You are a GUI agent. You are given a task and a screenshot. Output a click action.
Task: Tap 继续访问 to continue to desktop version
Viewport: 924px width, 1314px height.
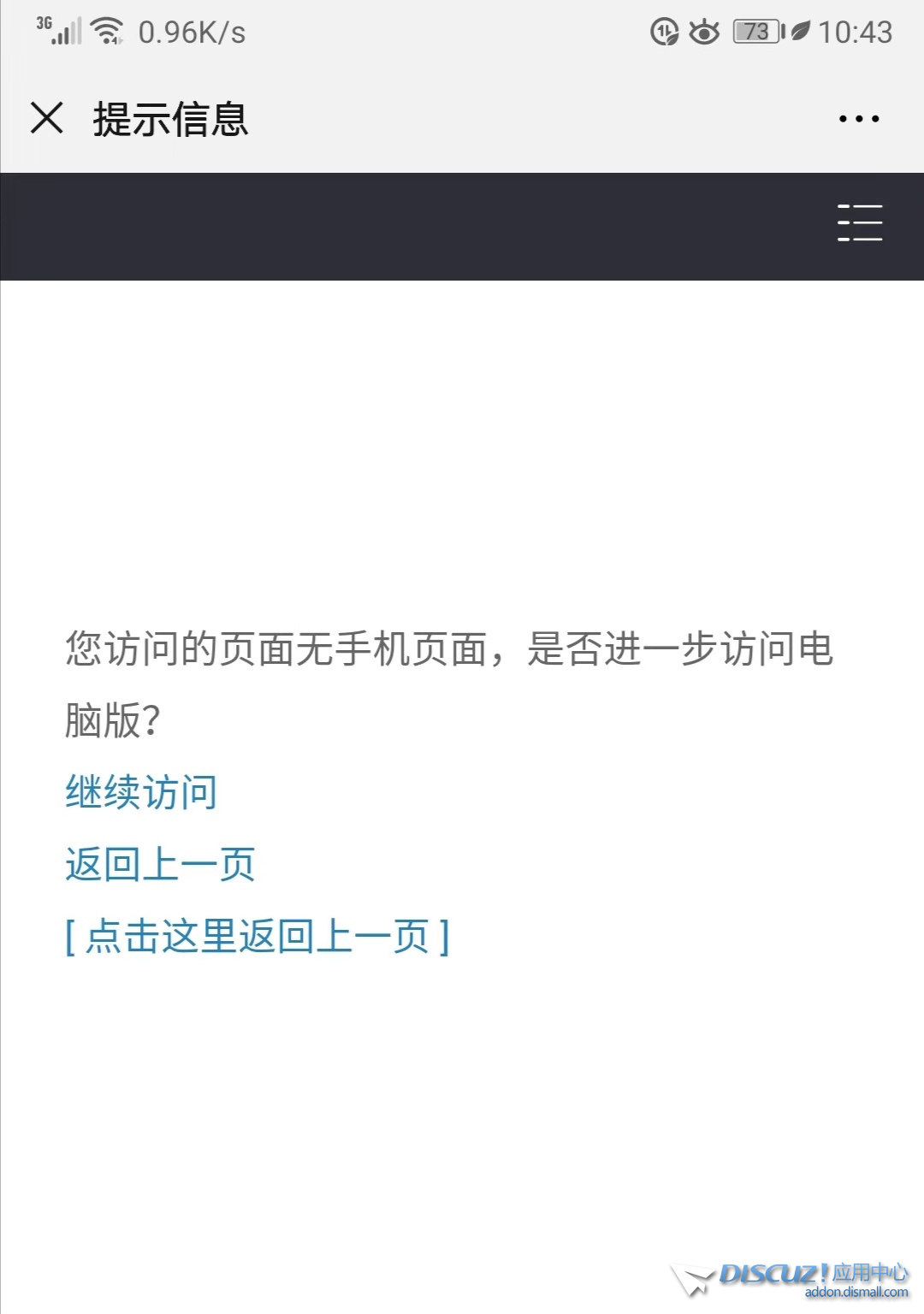141,792
